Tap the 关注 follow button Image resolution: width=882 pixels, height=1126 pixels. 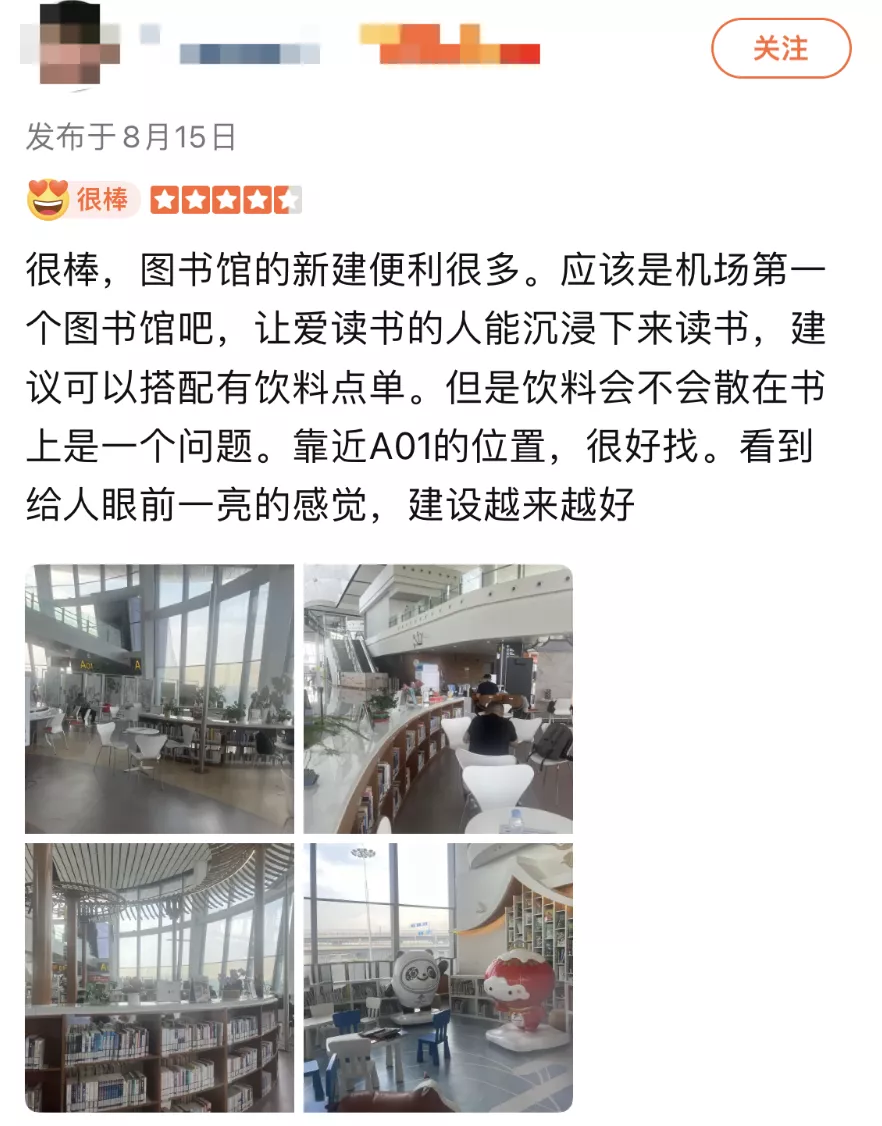(x=780, y=49)
